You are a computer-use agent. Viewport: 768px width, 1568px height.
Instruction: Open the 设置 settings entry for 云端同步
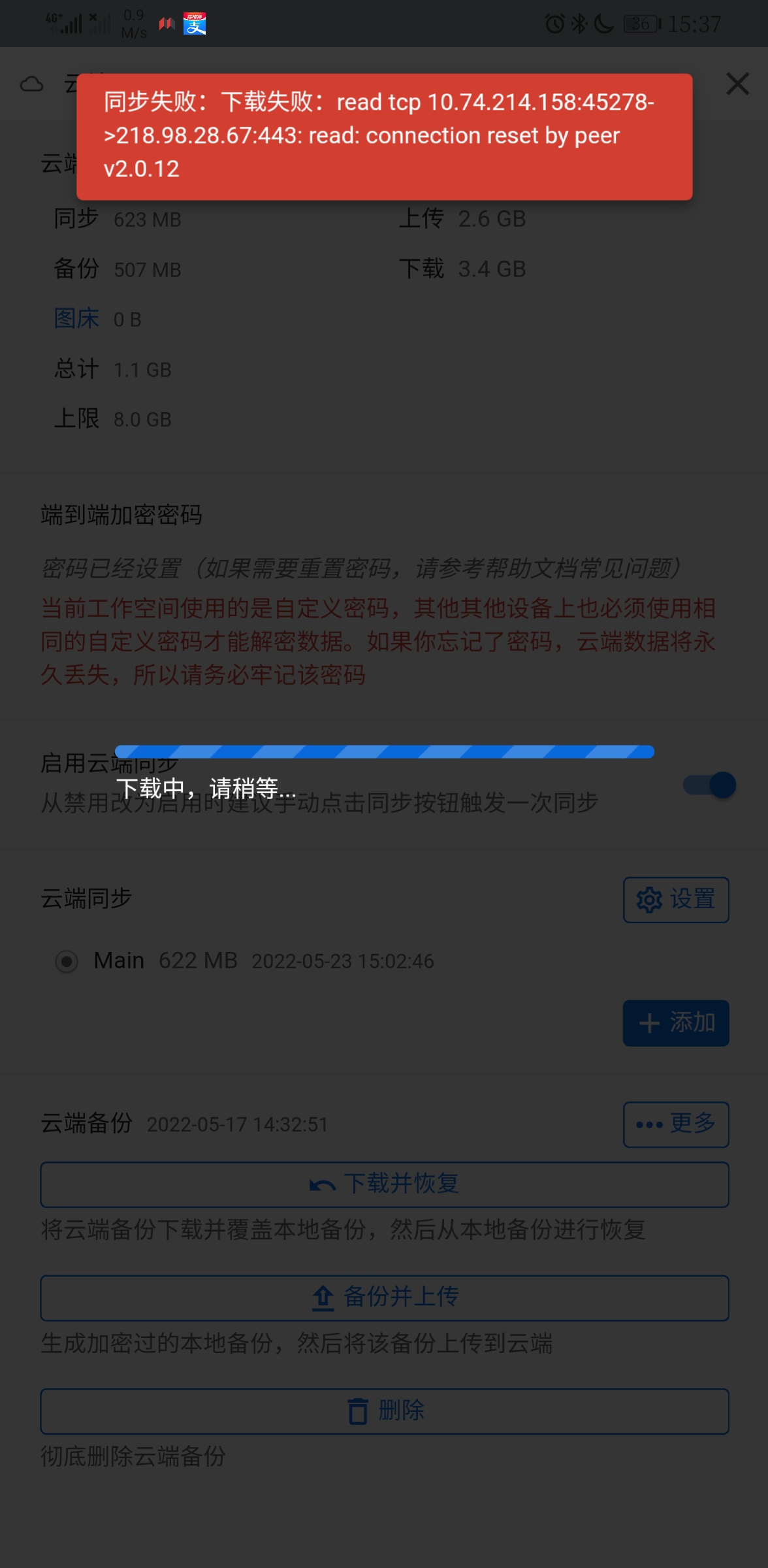(x=676, y=900)
